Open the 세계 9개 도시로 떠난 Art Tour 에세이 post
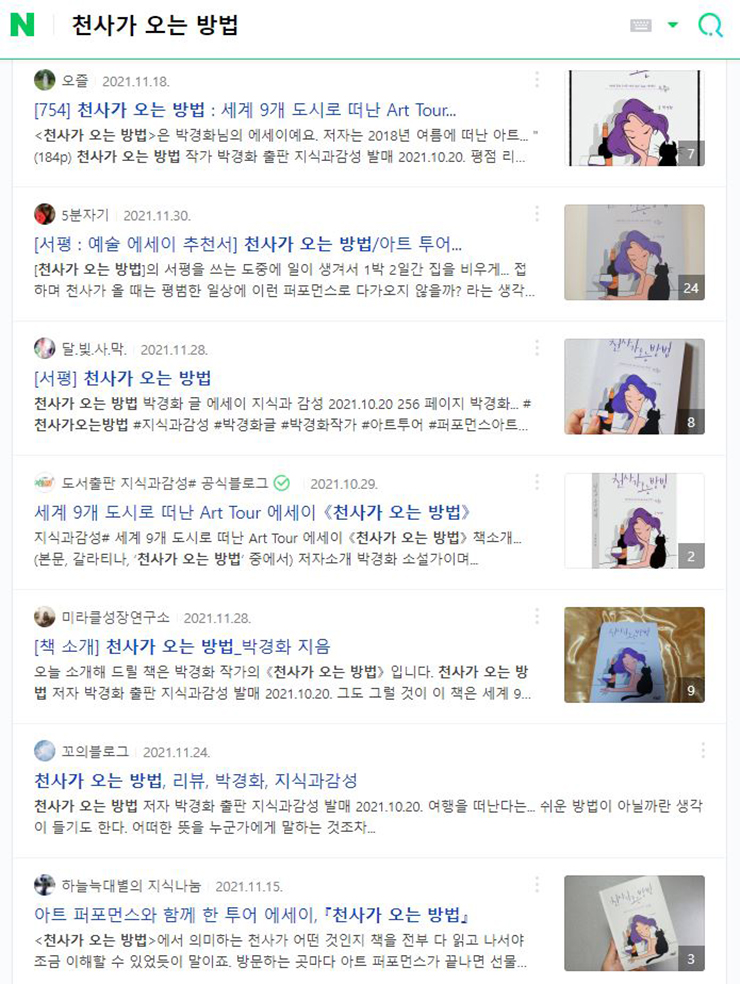 (252, 512)
